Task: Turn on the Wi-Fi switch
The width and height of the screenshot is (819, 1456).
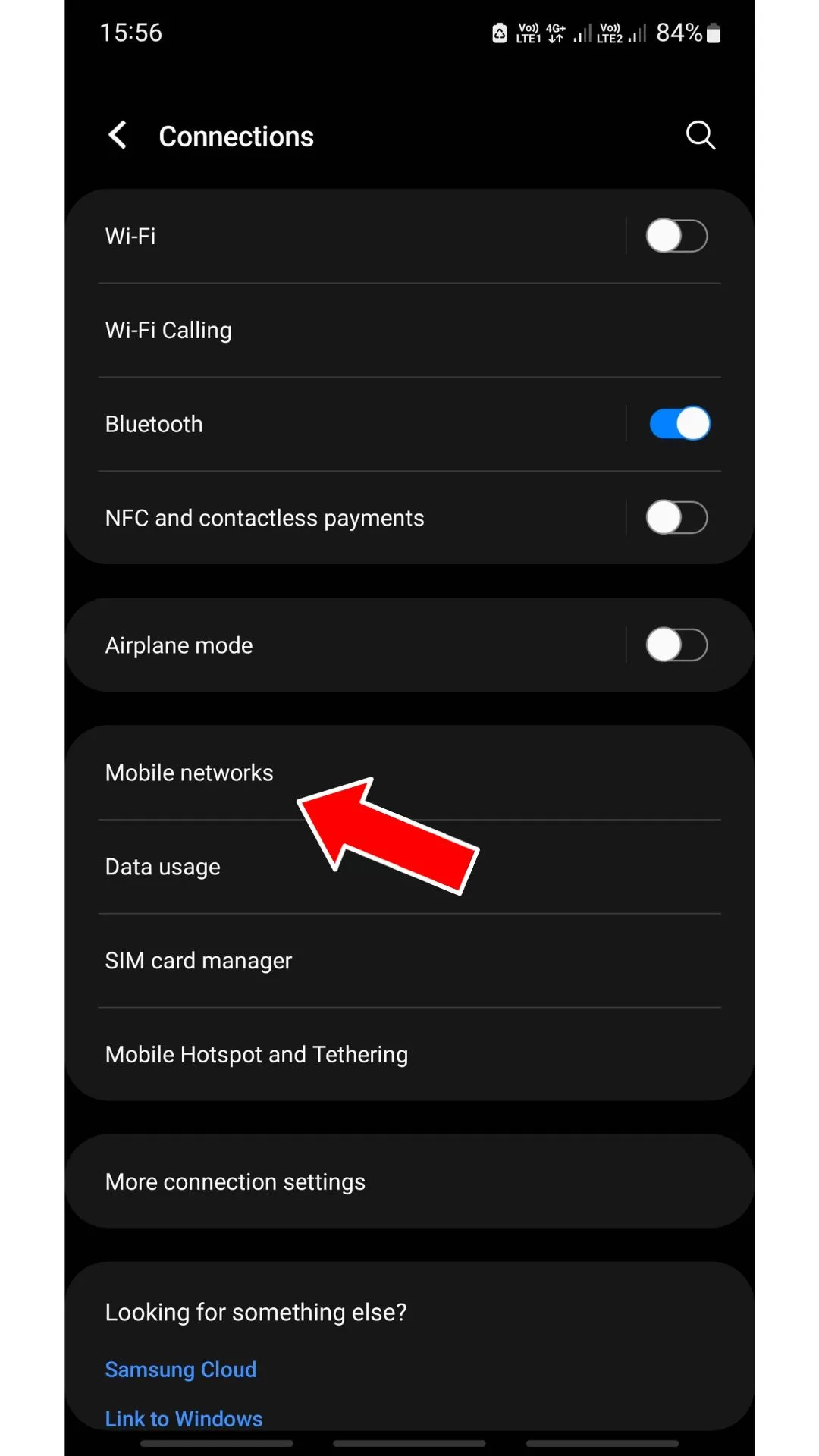Action: tap(676, 236)
